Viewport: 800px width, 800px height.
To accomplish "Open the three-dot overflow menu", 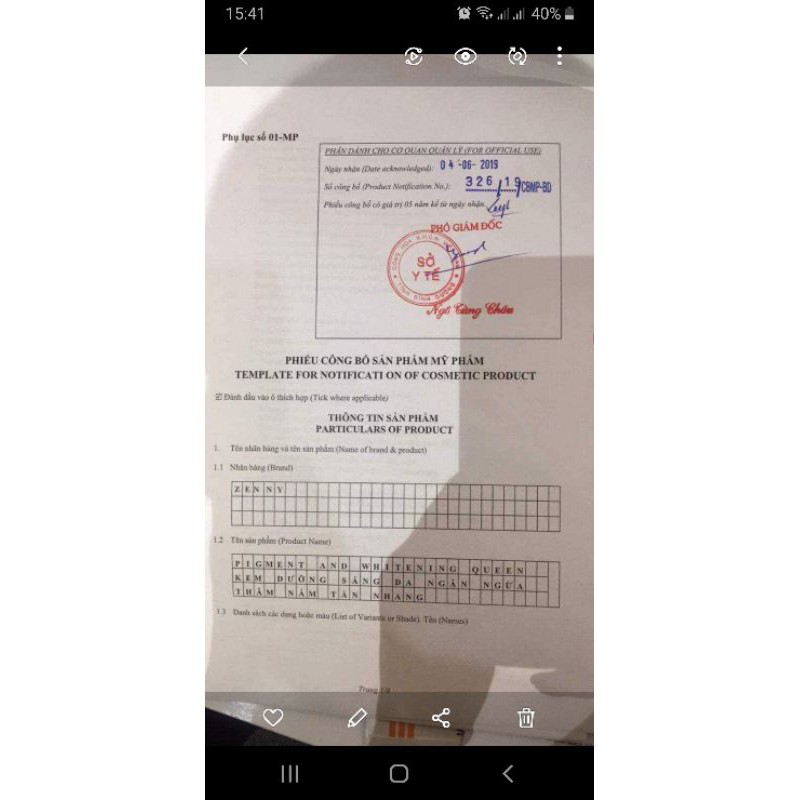I will coord(560,56).
